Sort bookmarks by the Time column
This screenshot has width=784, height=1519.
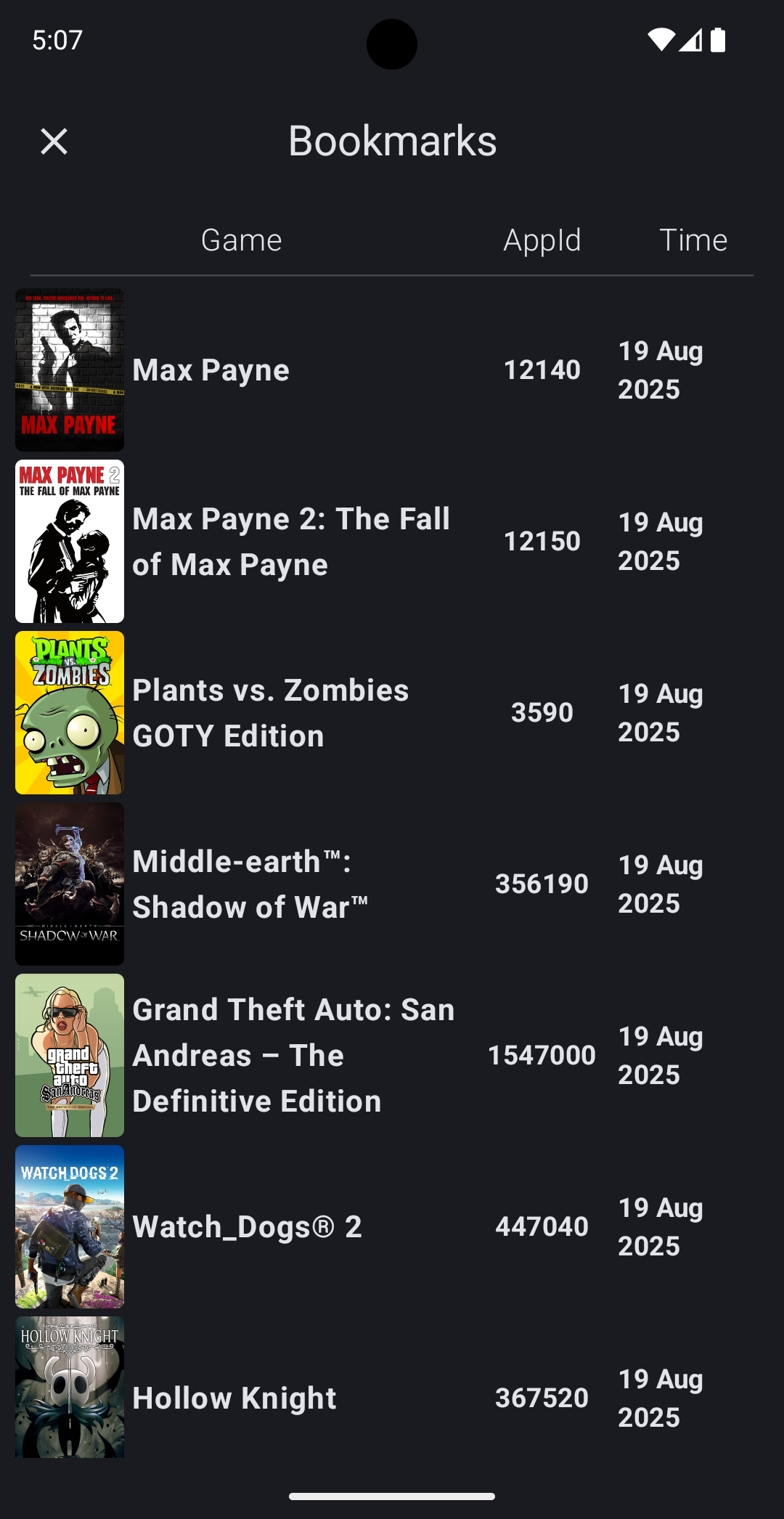pos(693,240)
